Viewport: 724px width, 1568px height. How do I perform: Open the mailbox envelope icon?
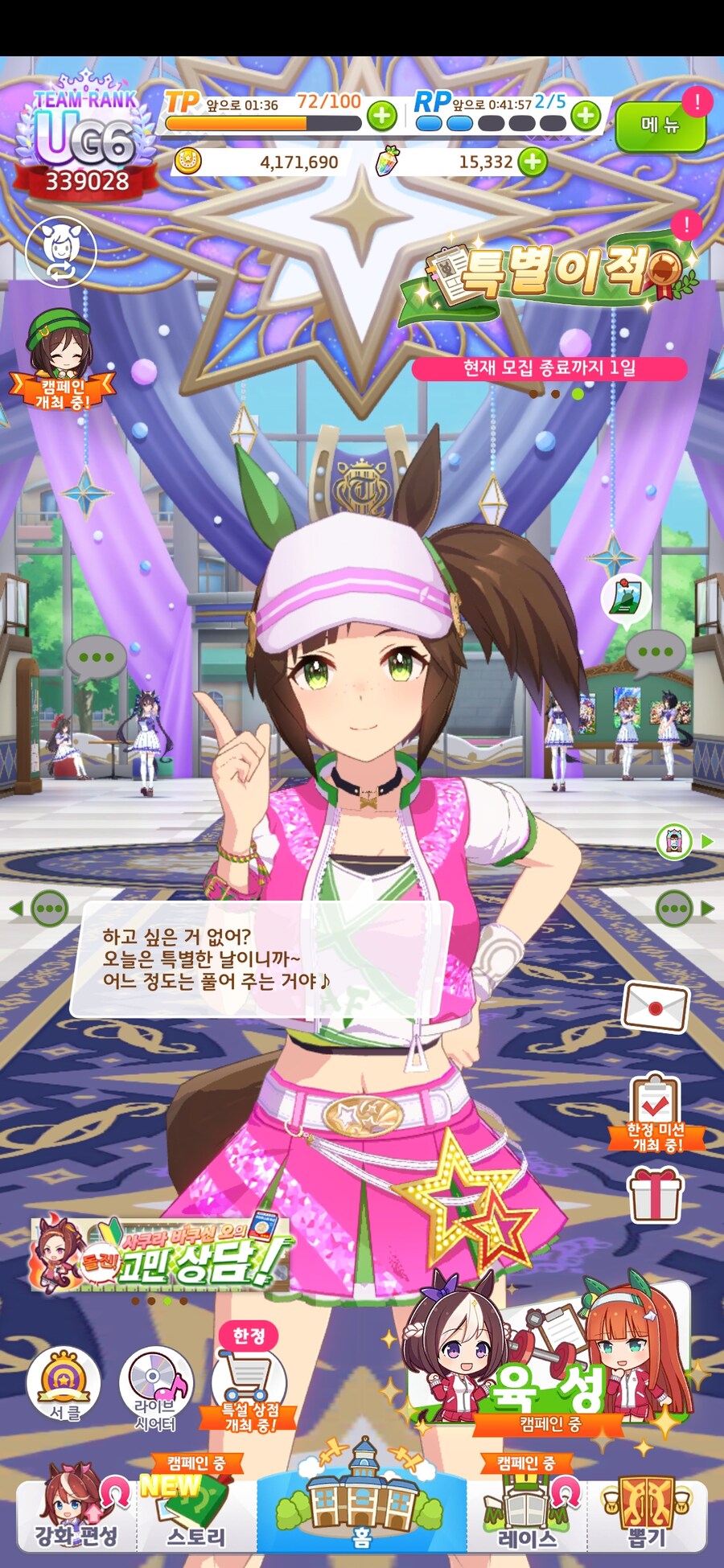[656, 1006]
